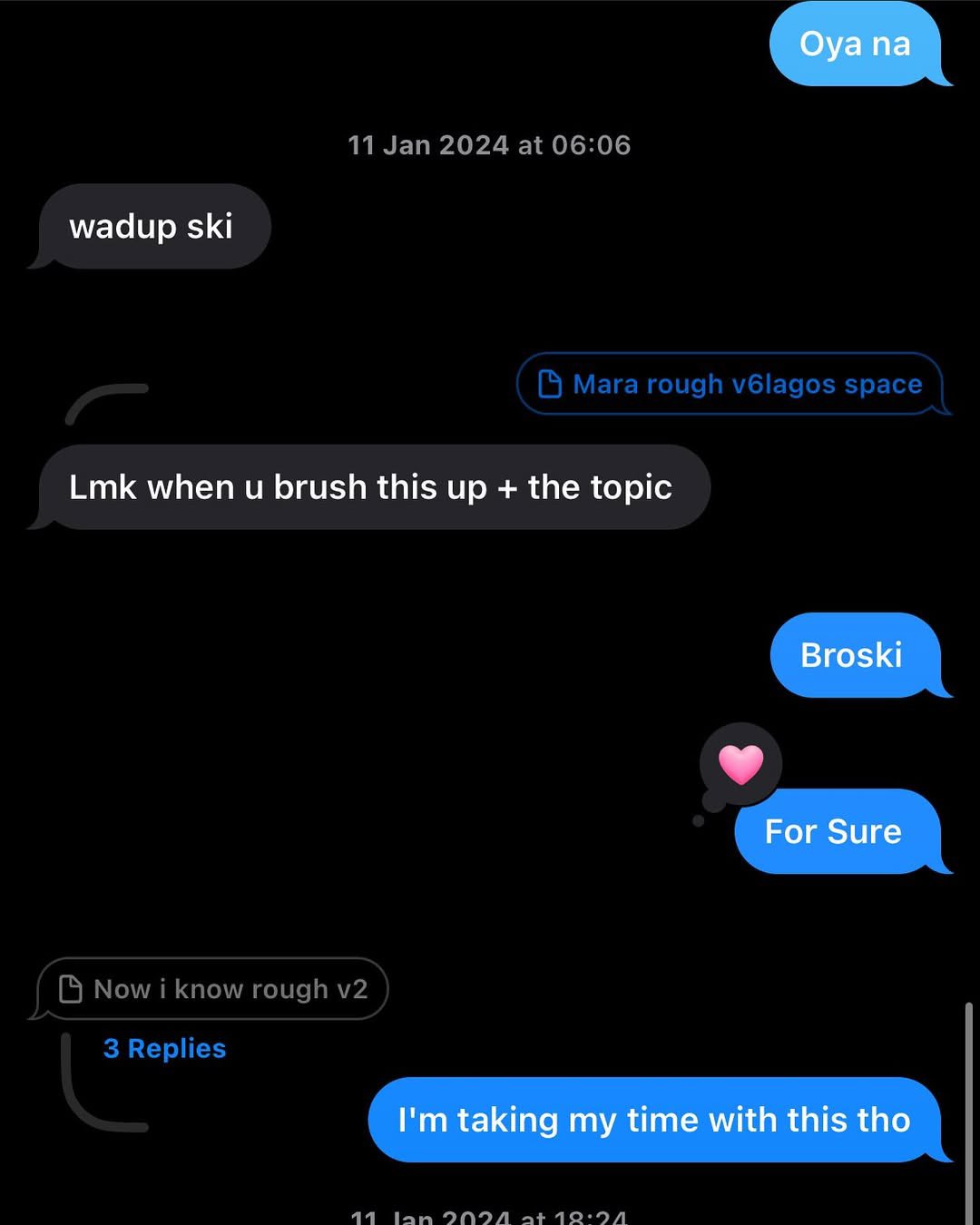
Task: View the 3 Replies thread
Action: 164,1048
